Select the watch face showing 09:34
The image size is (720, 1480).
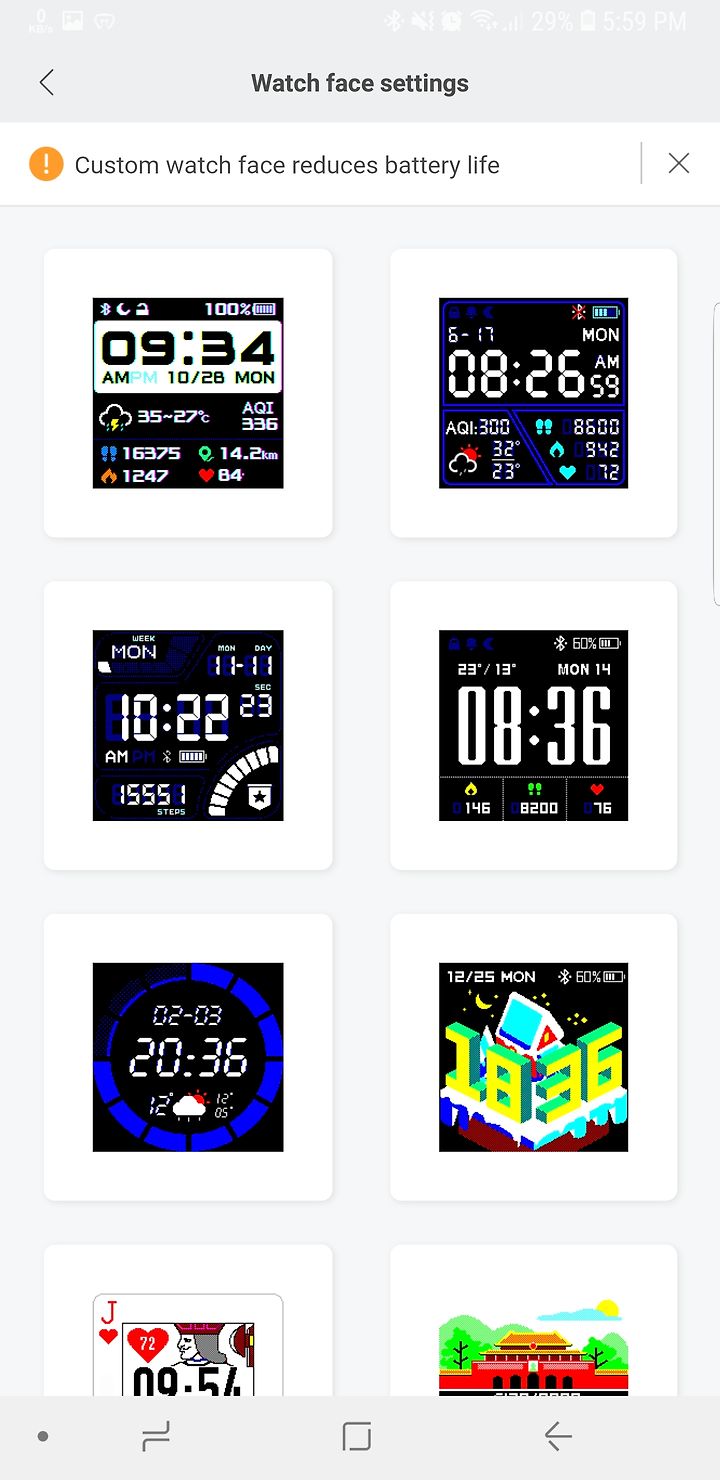click(188, 393)
